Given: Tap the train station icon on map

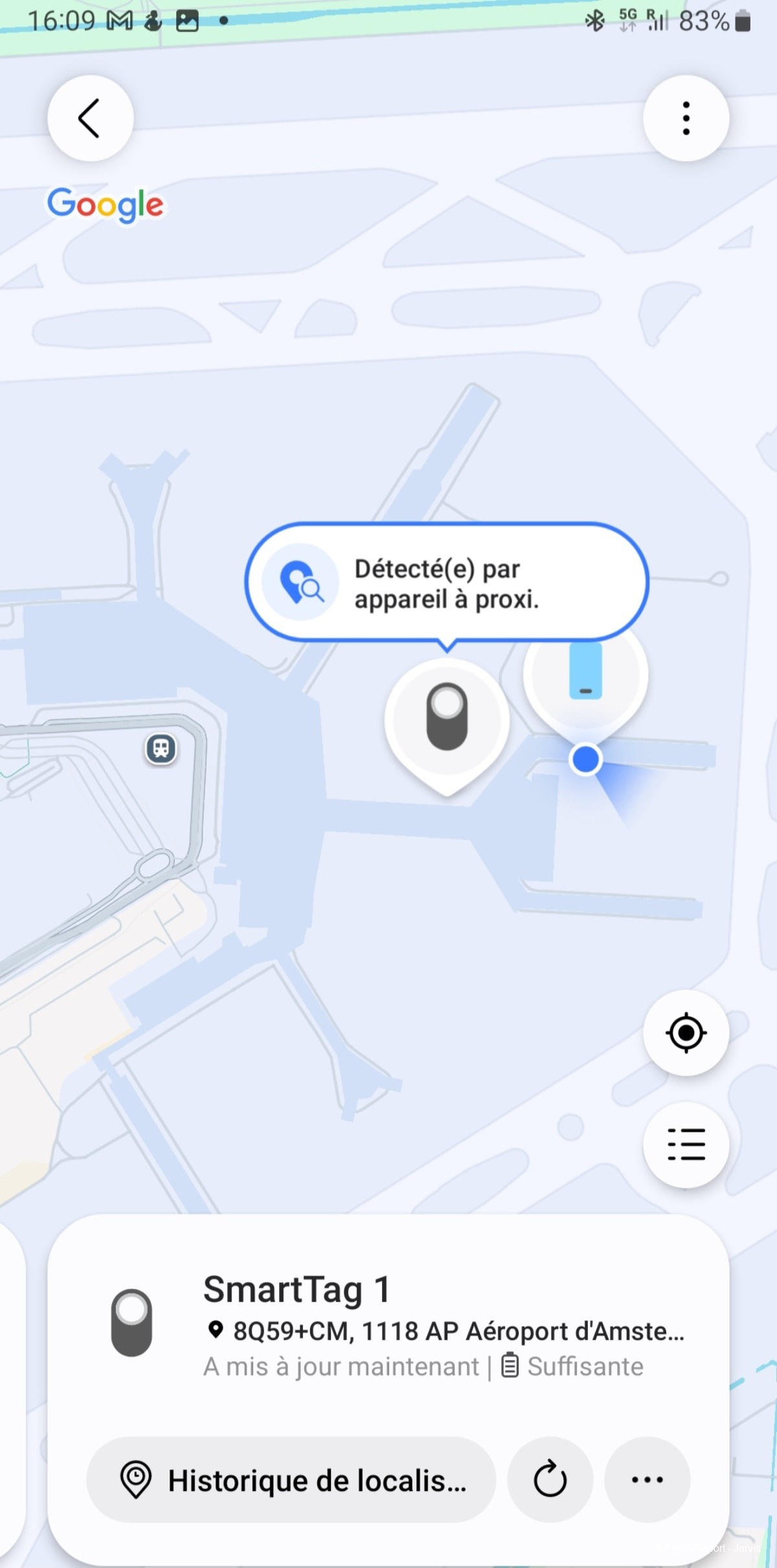Looking at the screenshot, I should (x=161, y=749).
